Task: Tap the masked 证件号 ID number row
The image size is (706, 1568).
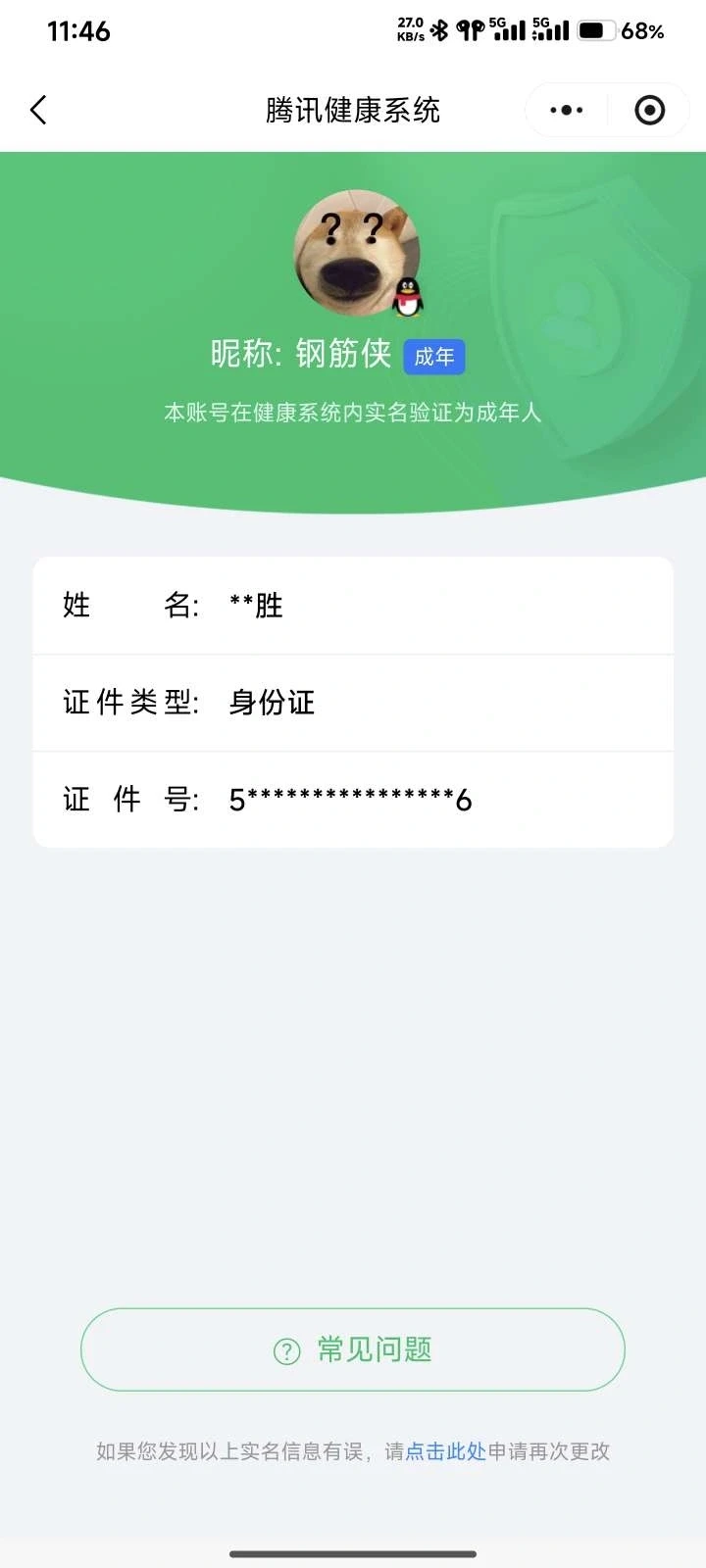Action: pos(353,800)
